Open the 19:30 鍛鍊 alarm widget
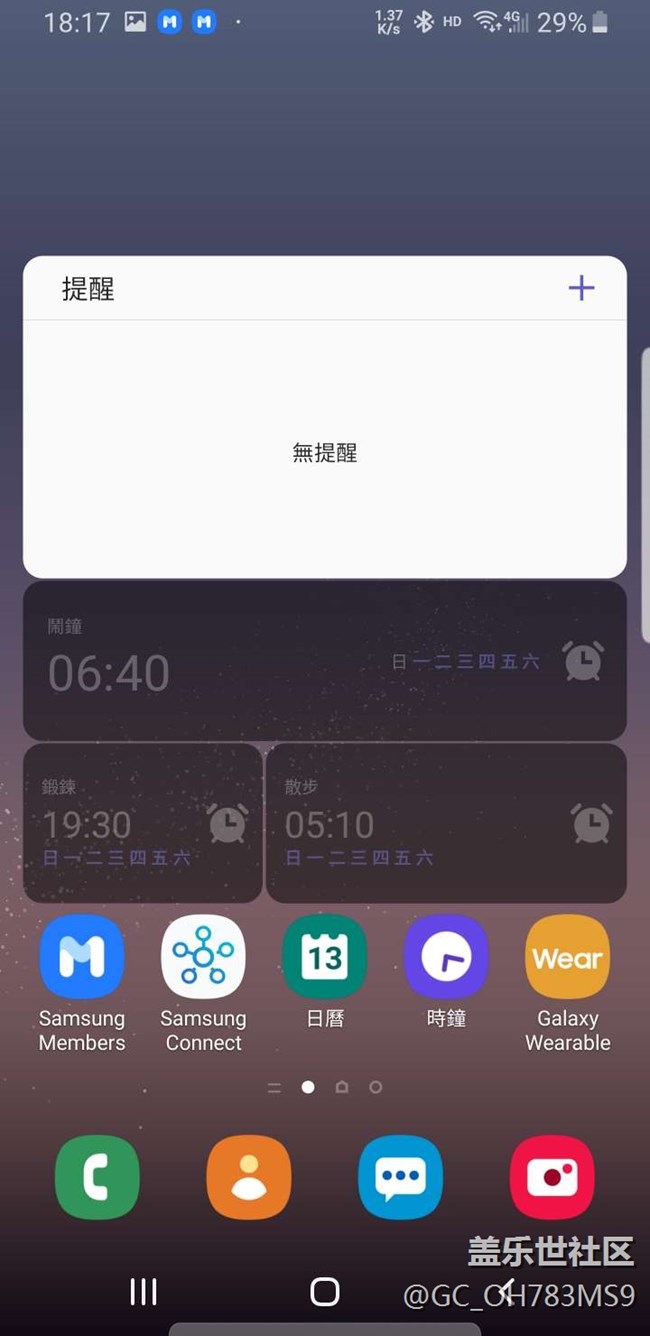The width and height of the screenshot is (650, 1336). (142, 823)
